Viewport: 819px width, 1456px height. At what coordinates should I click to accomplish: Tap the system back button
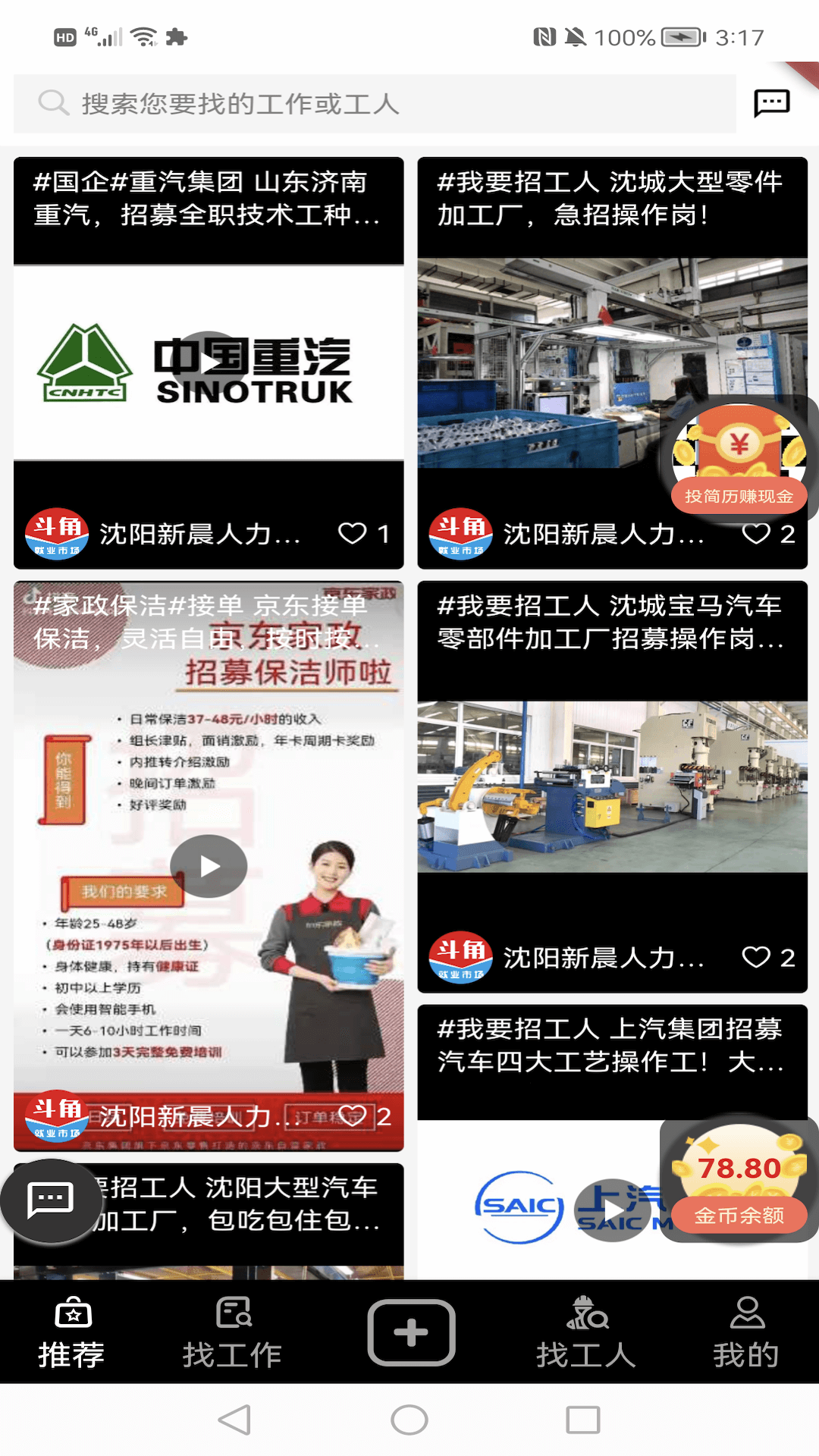click(x=235, y=1420)
